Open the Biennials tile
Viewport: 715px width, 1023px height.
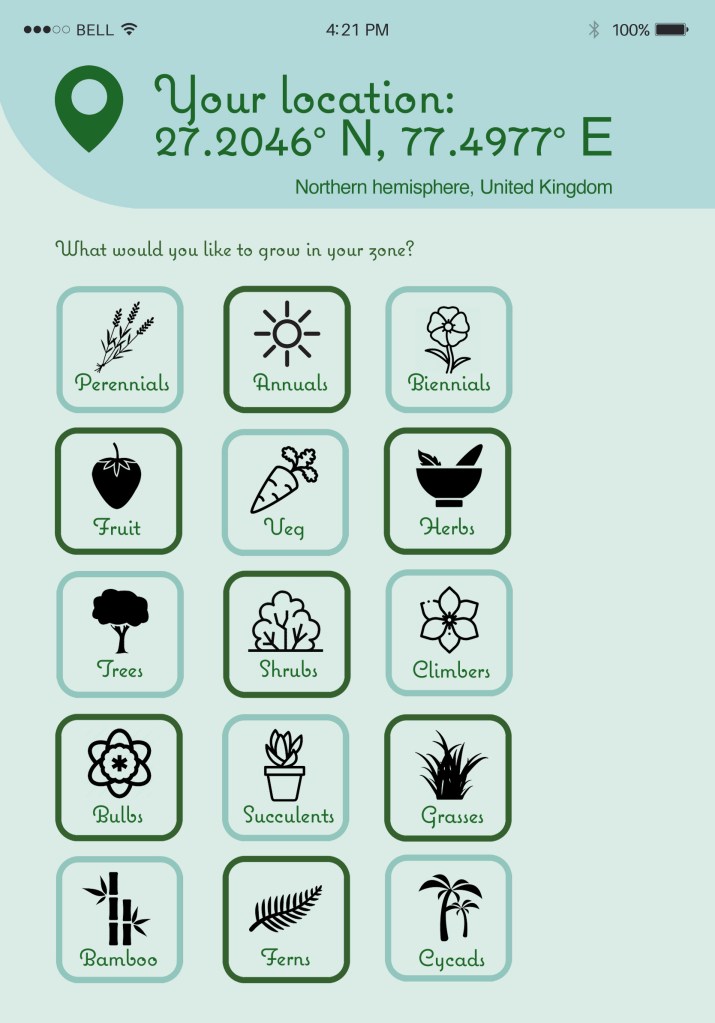click(449, 349)
